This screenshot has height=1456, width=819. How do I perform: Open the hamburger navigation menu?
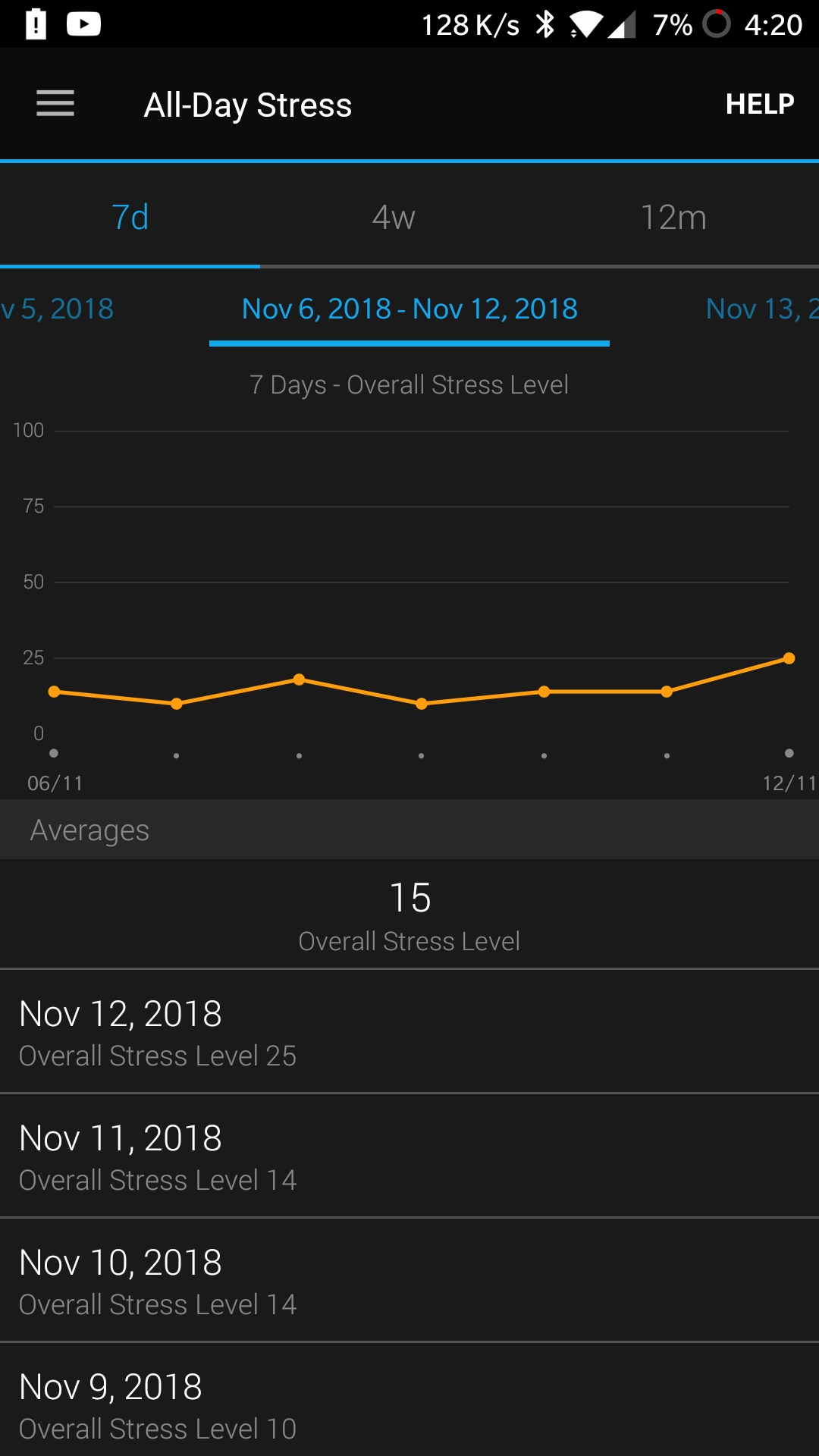tap(55, 104)
